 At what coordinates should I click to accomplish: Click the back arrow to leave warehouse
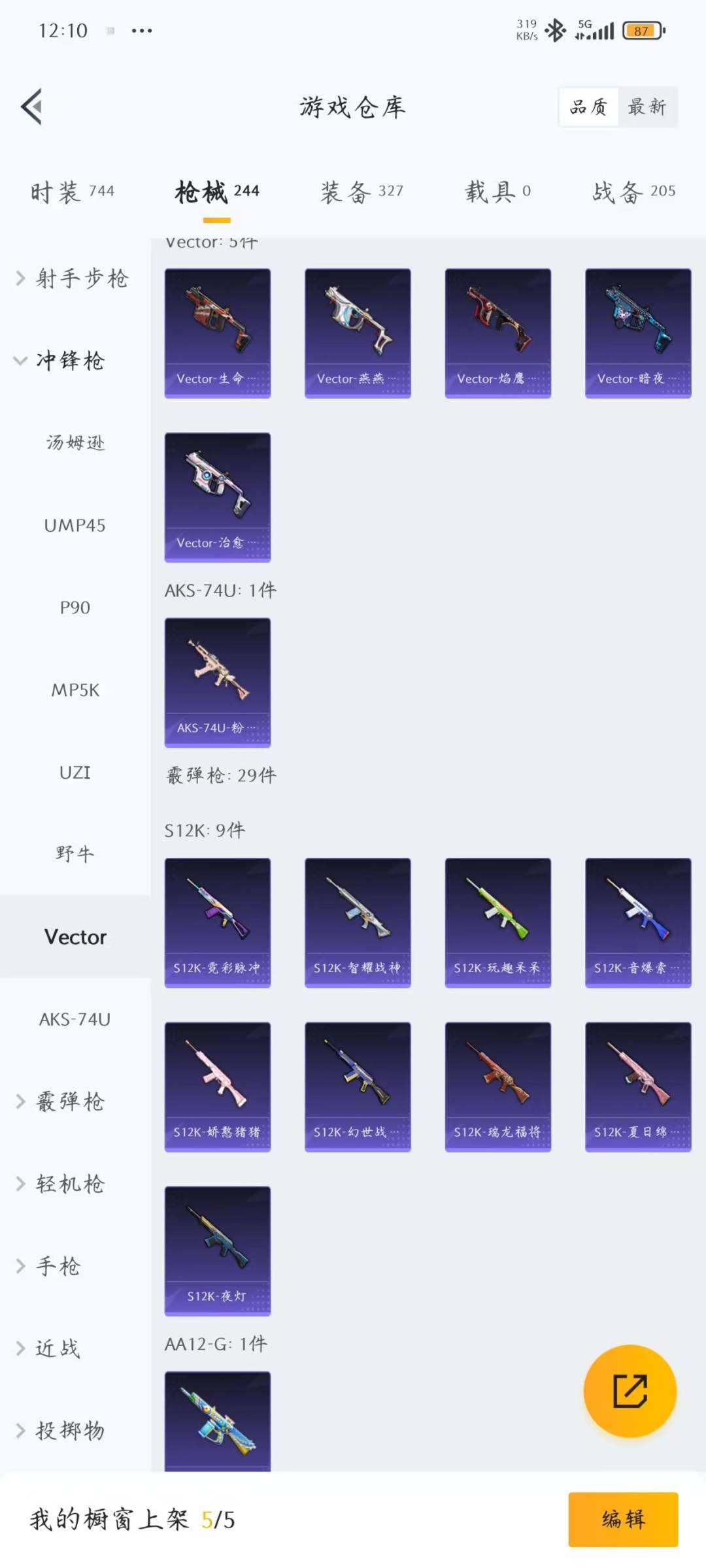pos(31,108)
